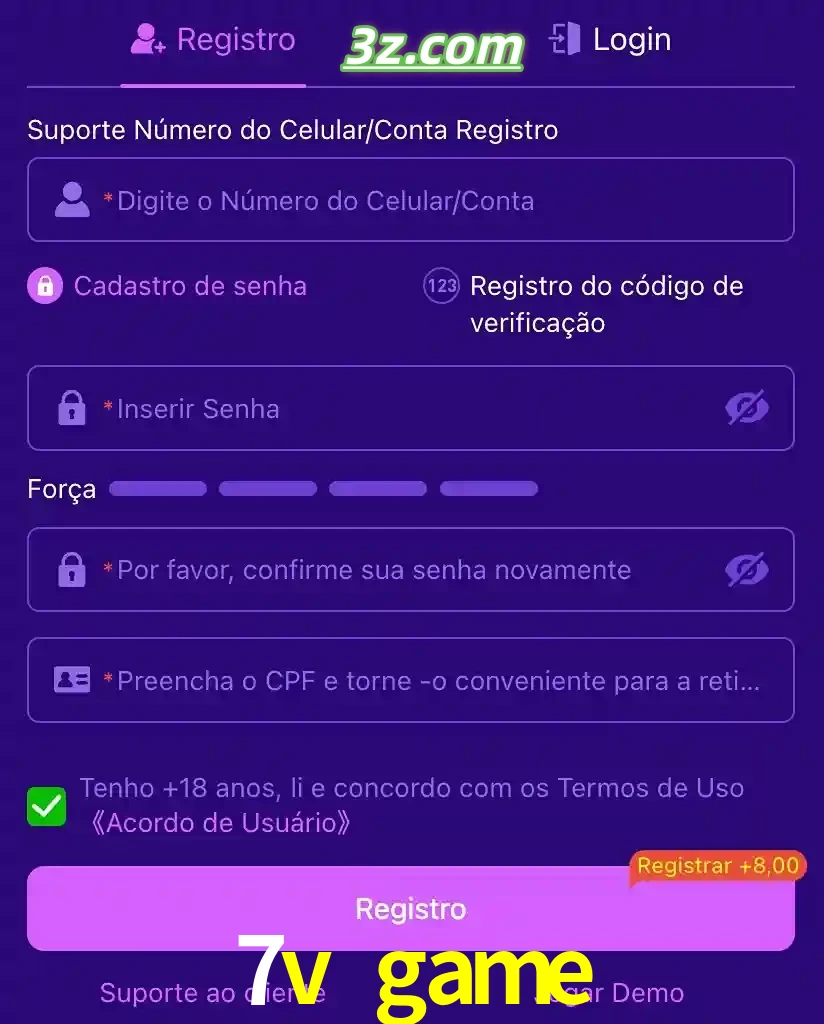Switch to password registration tab
The width and height of the screenshot is (824, 1024).
(x=190, y=286)
